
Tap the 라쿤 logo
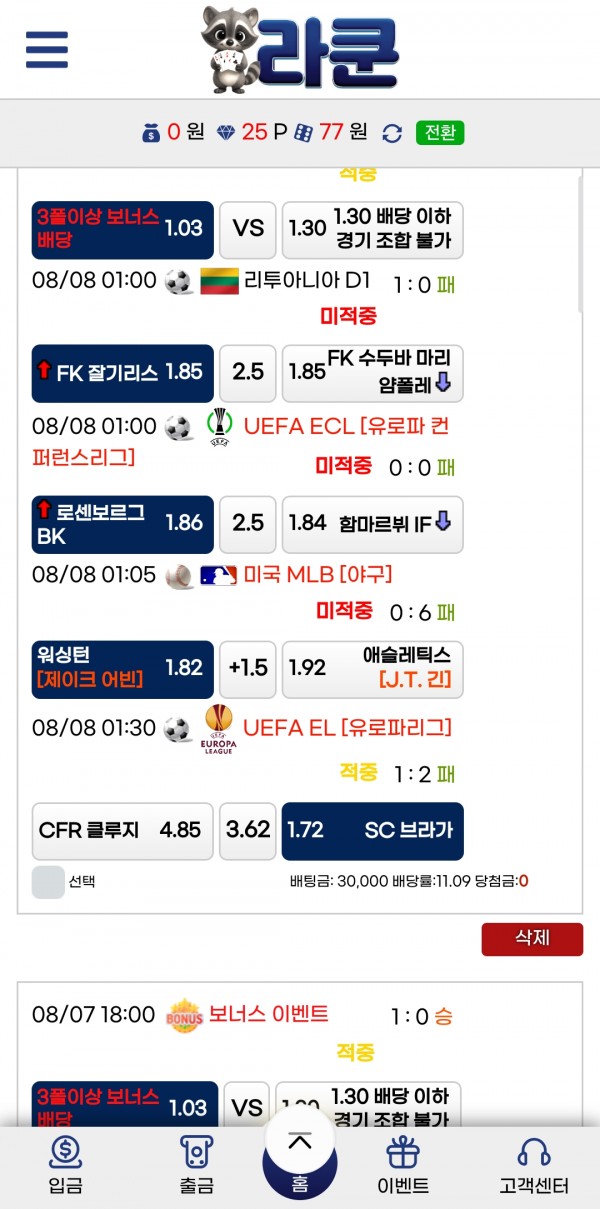[300, 48]
